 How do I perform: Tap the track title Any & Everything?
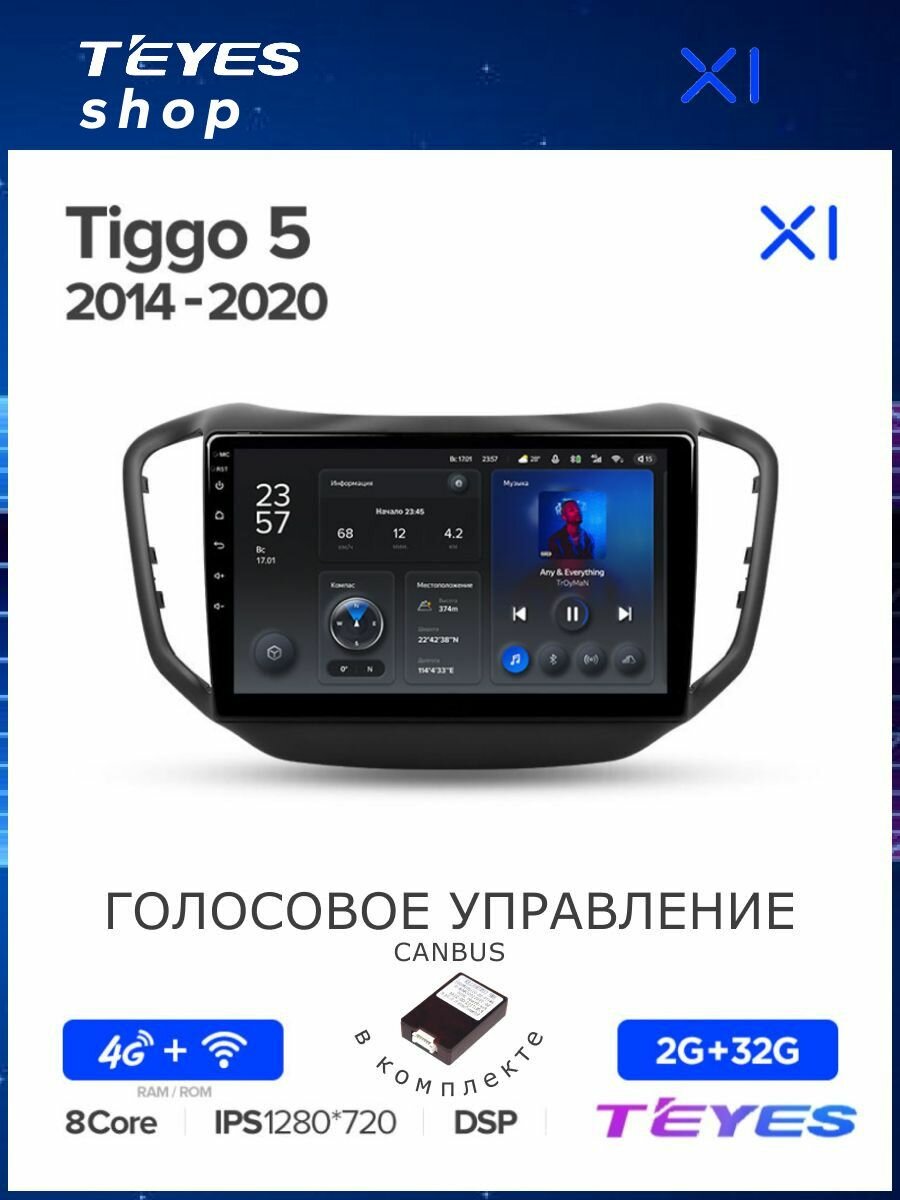point(571,573)
